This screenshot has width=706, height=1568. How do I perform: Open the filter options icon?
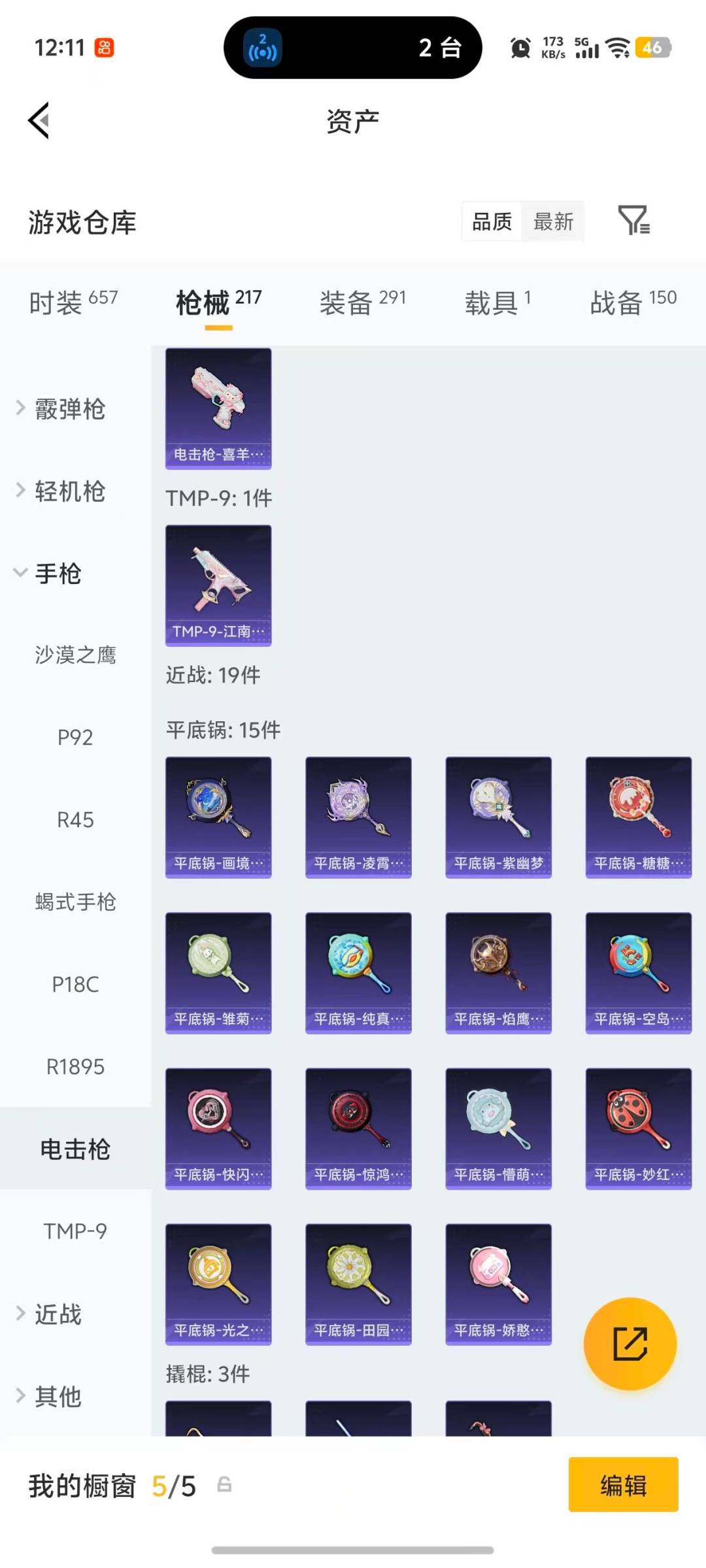[x=633, y=222]
